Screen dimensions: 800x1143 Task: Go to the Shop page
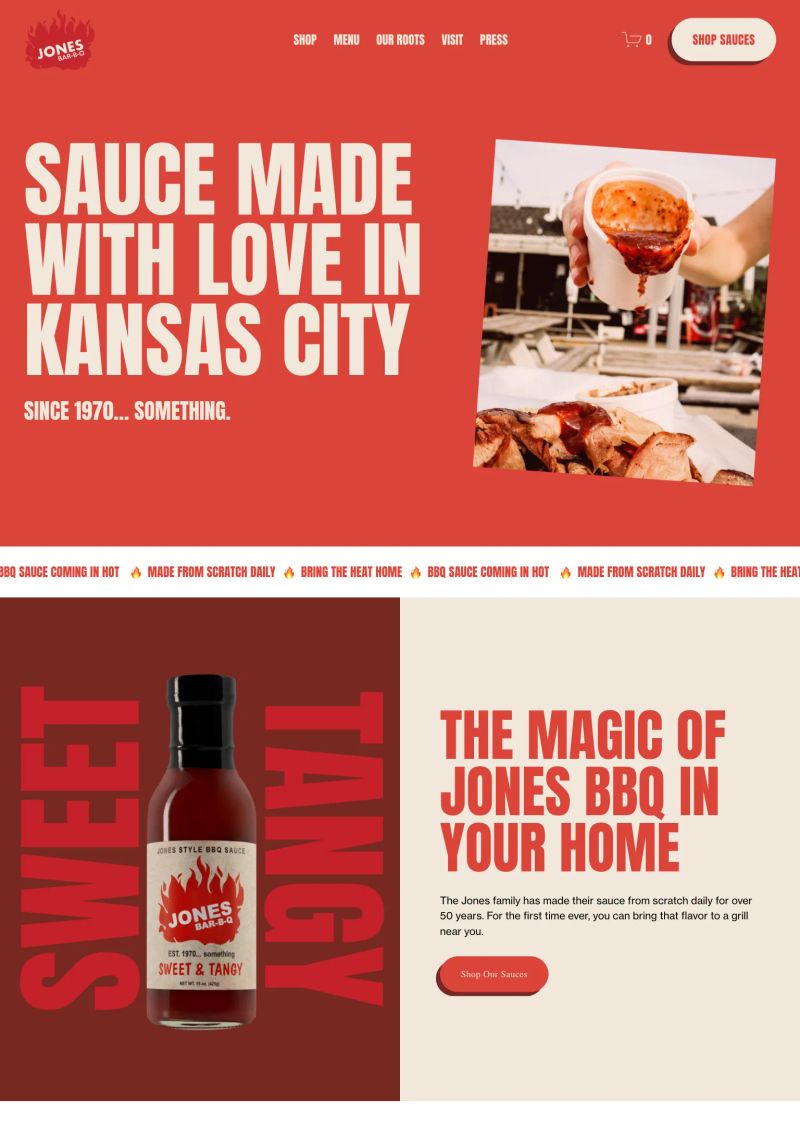pos(305,40)
